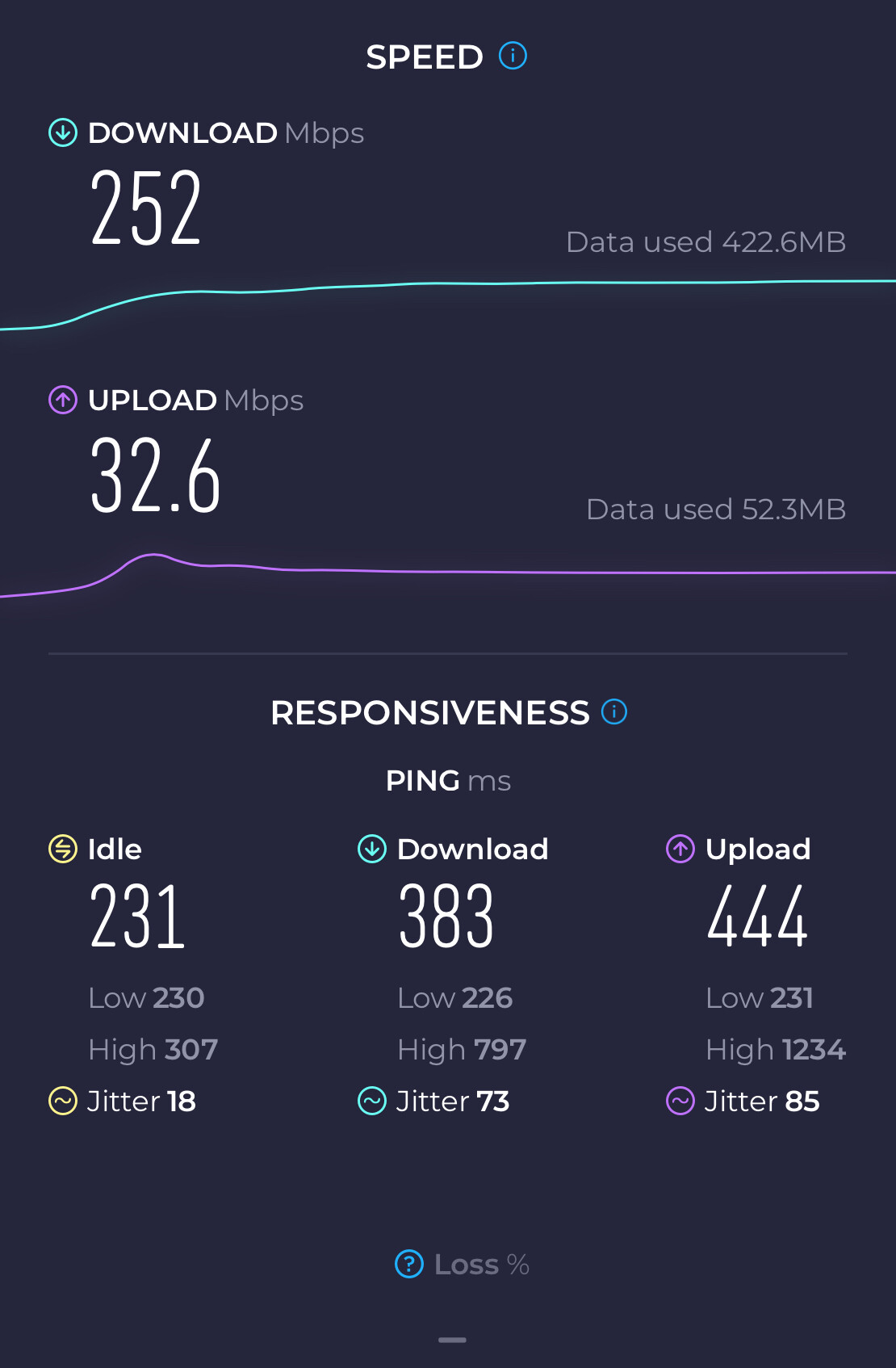Open the Loss % help question mark
896x1368 pixels.
click(x=409, y=1264)
